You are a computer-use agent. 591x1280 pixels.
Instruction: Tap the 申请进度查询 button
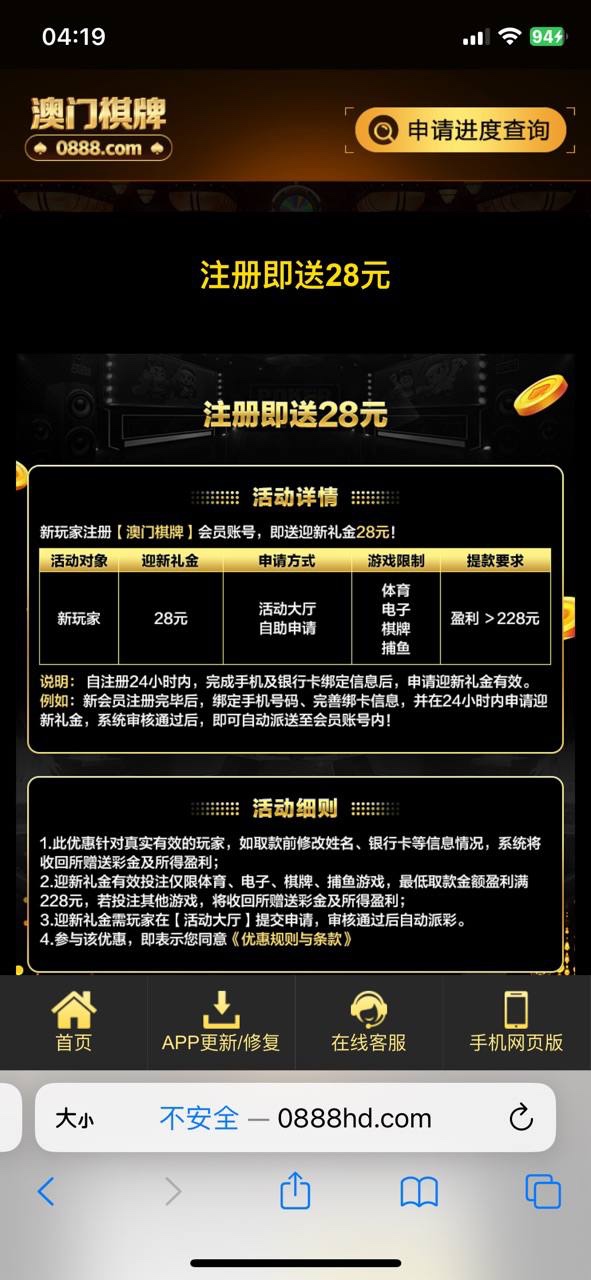(460, 130)
